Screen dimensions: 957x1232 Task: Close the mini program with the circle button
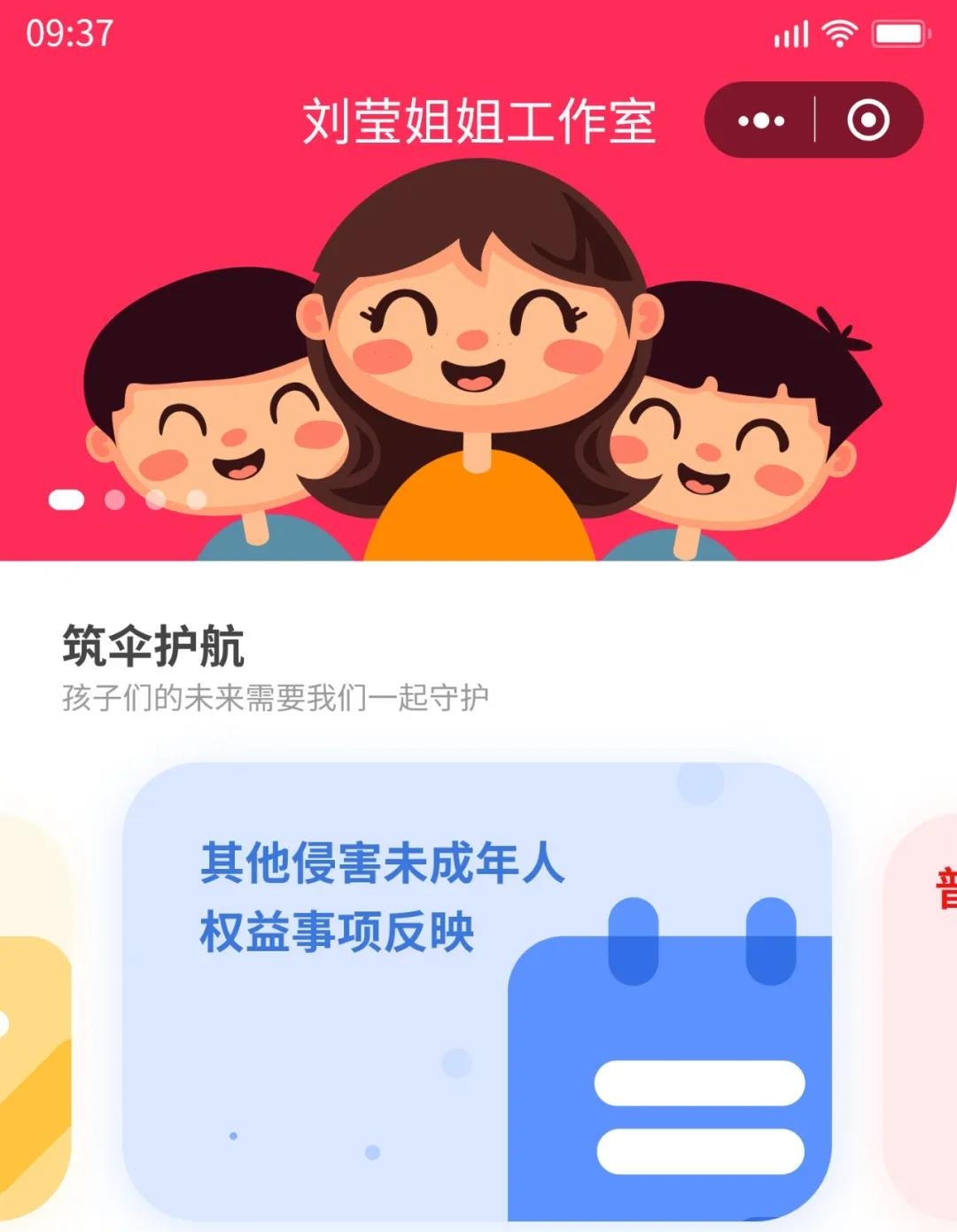tap(868, 120)
